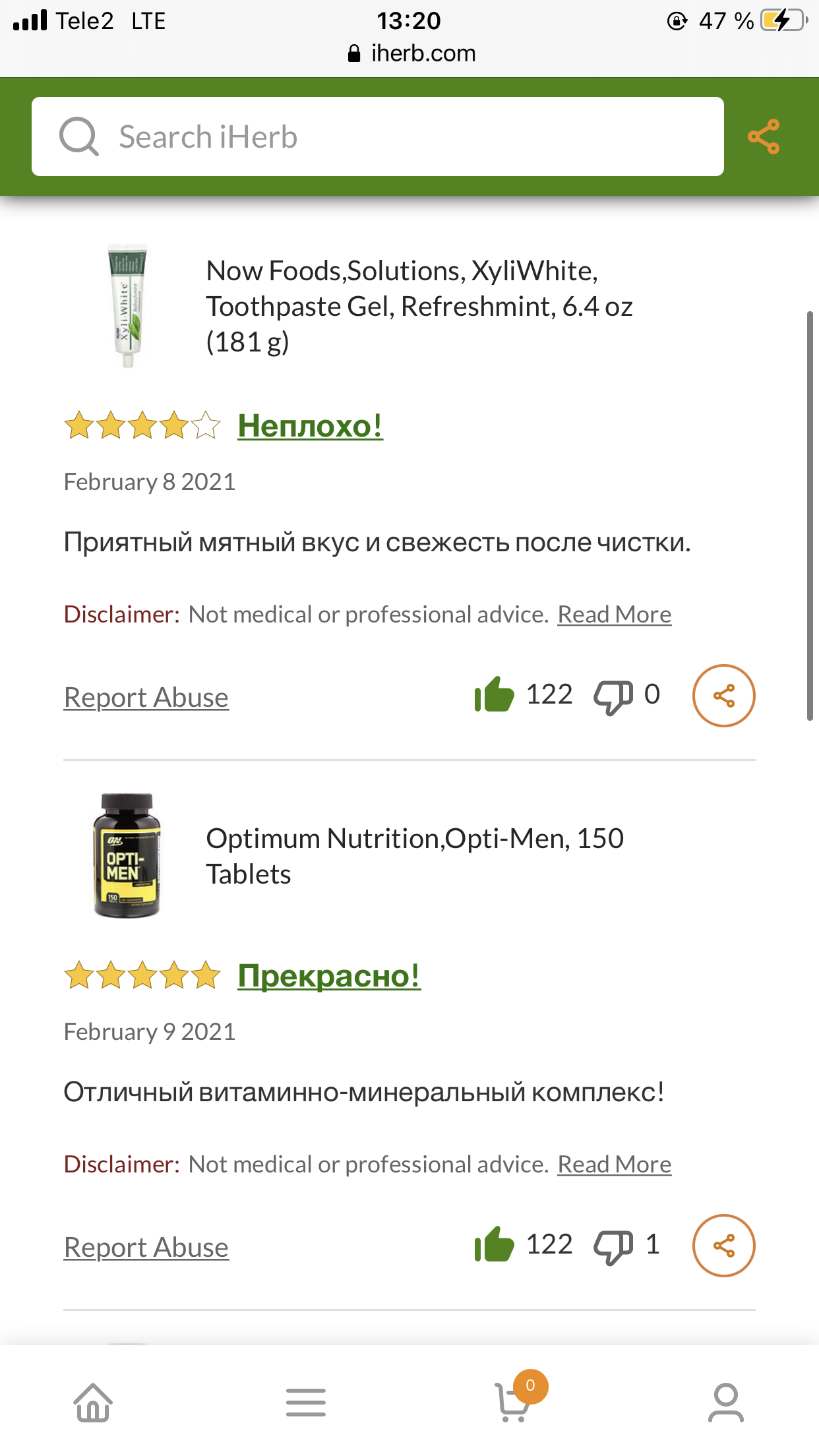The image size is (819, 1456).
Task: Open the Now Foods XyliWhite toothpaste product
Action: pyautogui.click(x=419, y=306)
